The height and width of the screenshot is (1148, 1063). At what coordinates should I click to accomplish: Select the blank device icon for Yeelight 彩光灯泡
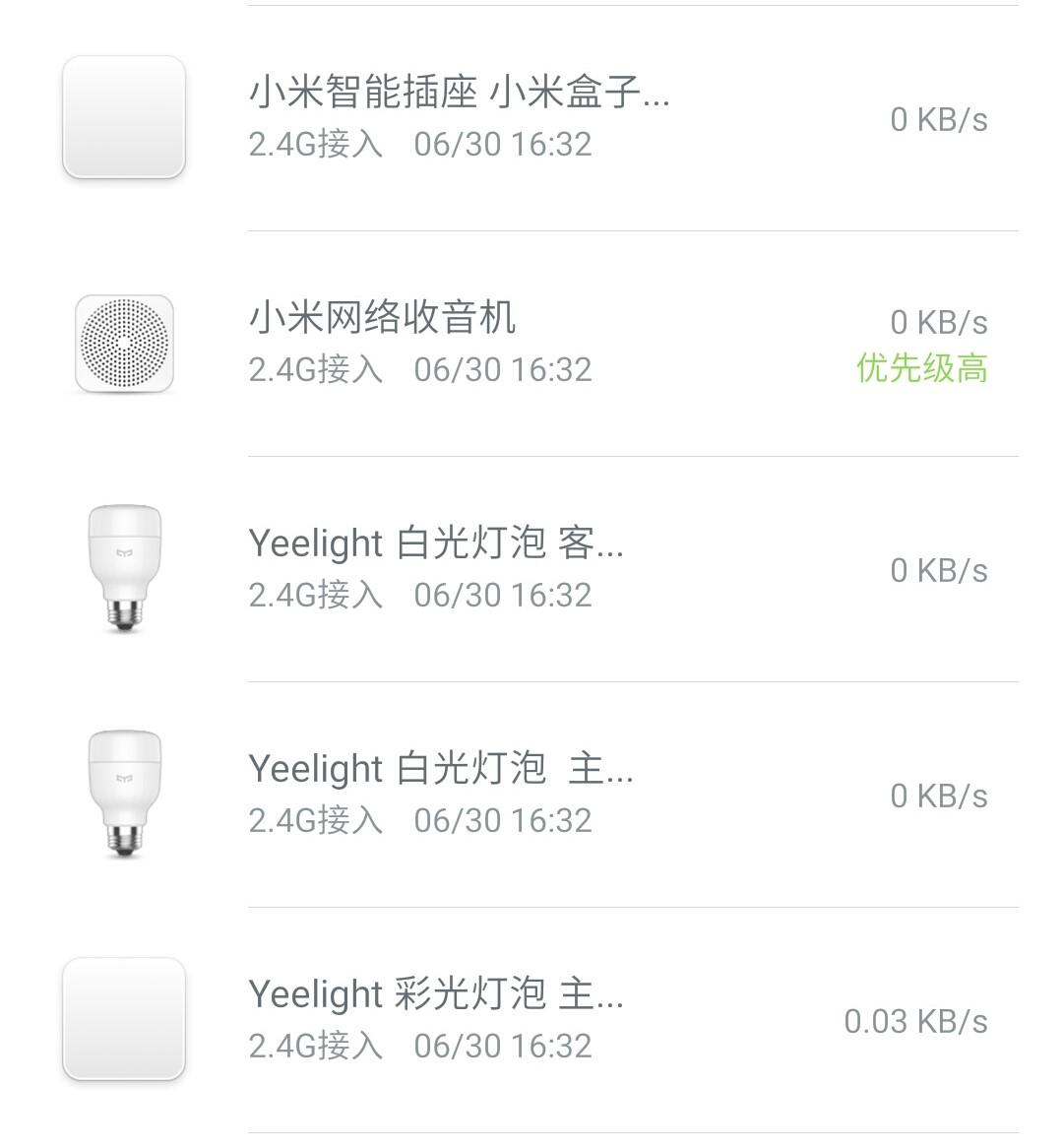122,1019
